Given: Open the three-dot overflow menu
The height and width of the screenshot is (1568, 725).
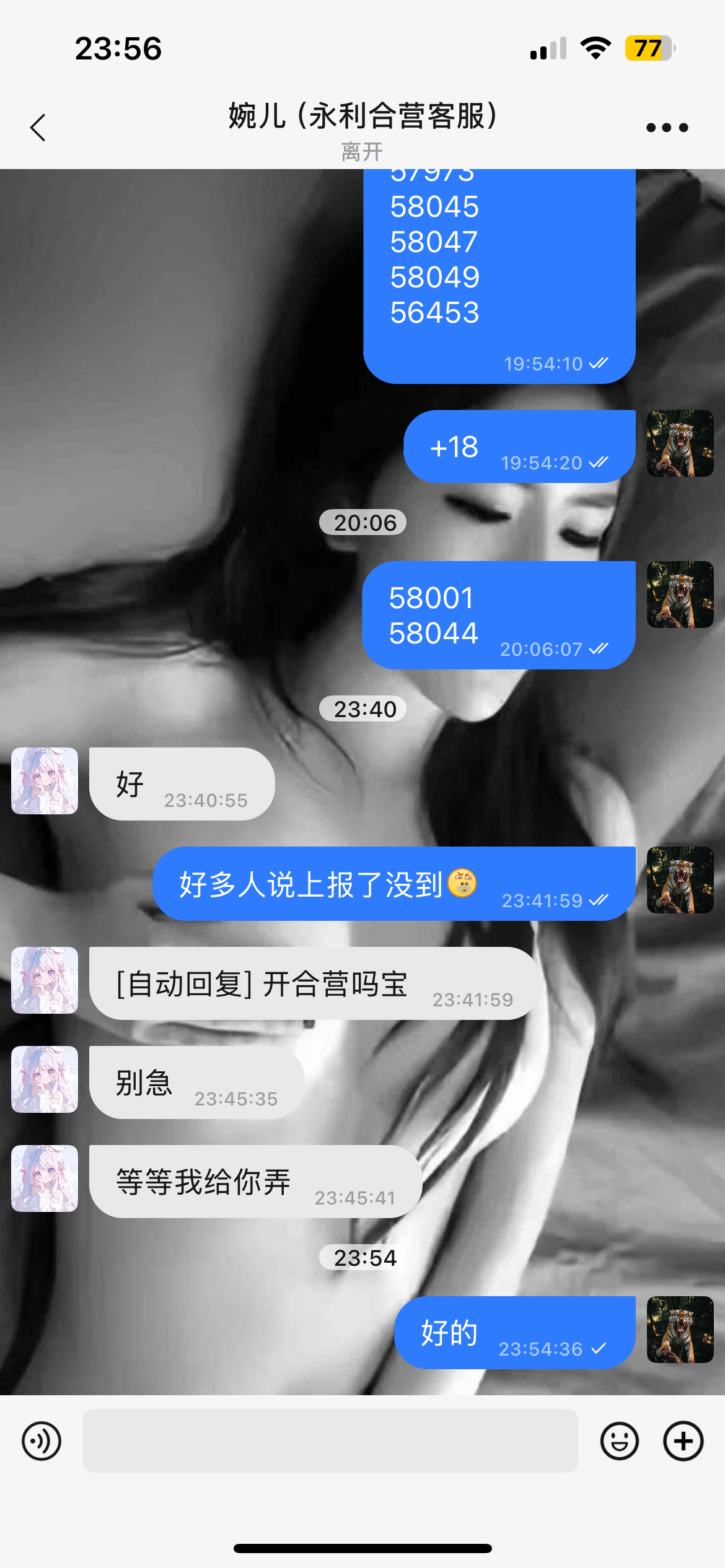Looking at the screenshot, I should [x=667, y=128].
